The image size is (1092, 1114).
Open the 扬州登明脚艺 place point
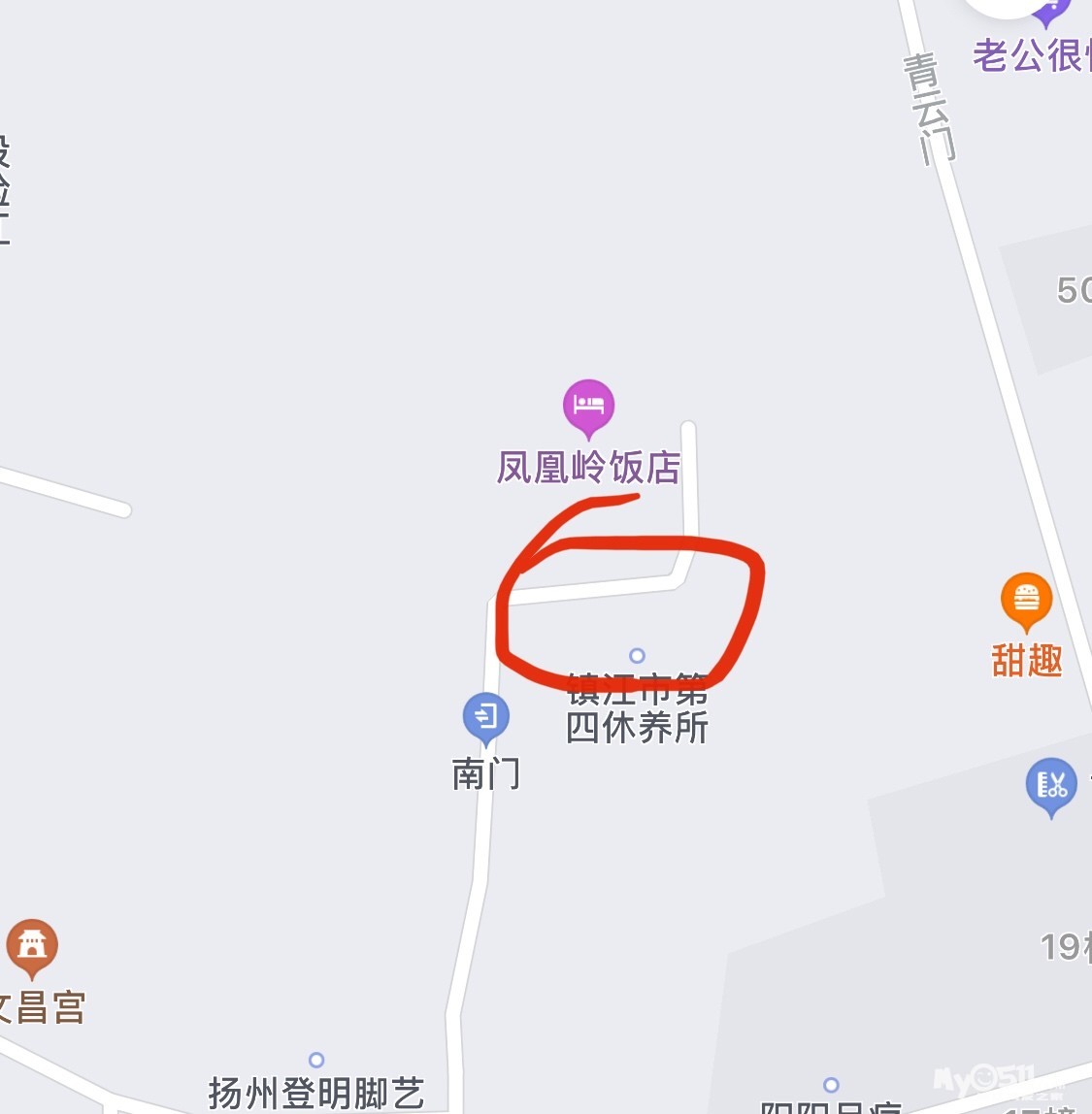point(316,1060)
